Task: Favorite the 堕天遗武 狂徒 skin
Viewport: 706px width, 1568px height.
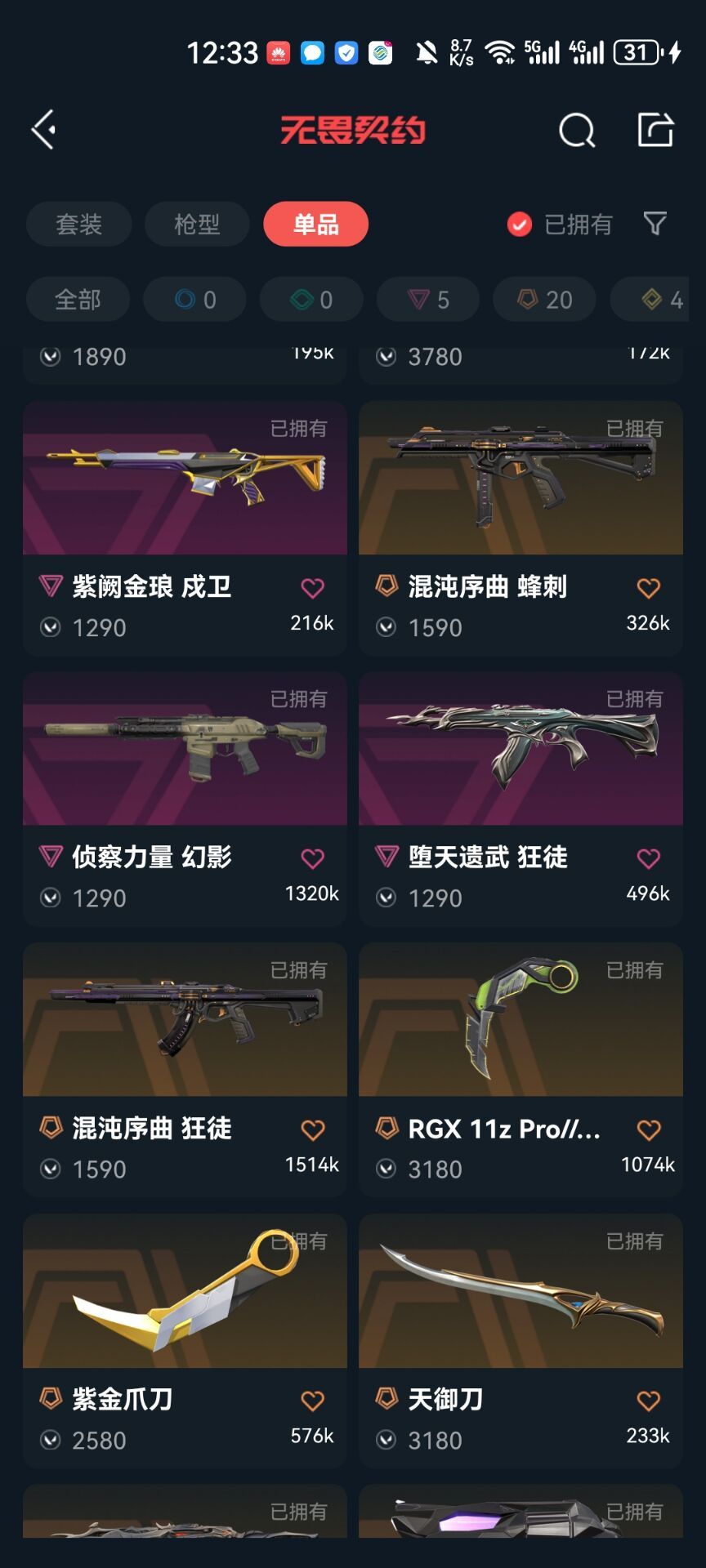Action: pyautogui.click(x=648, y=858)
